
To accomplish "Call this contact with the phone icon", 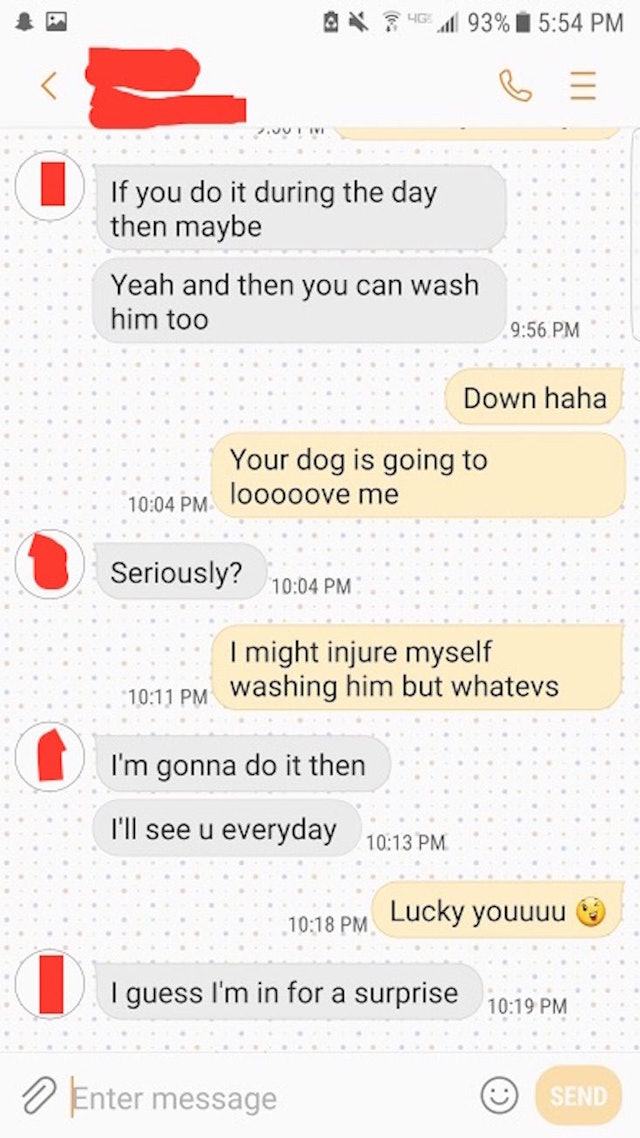I will [x=515, y=86].
